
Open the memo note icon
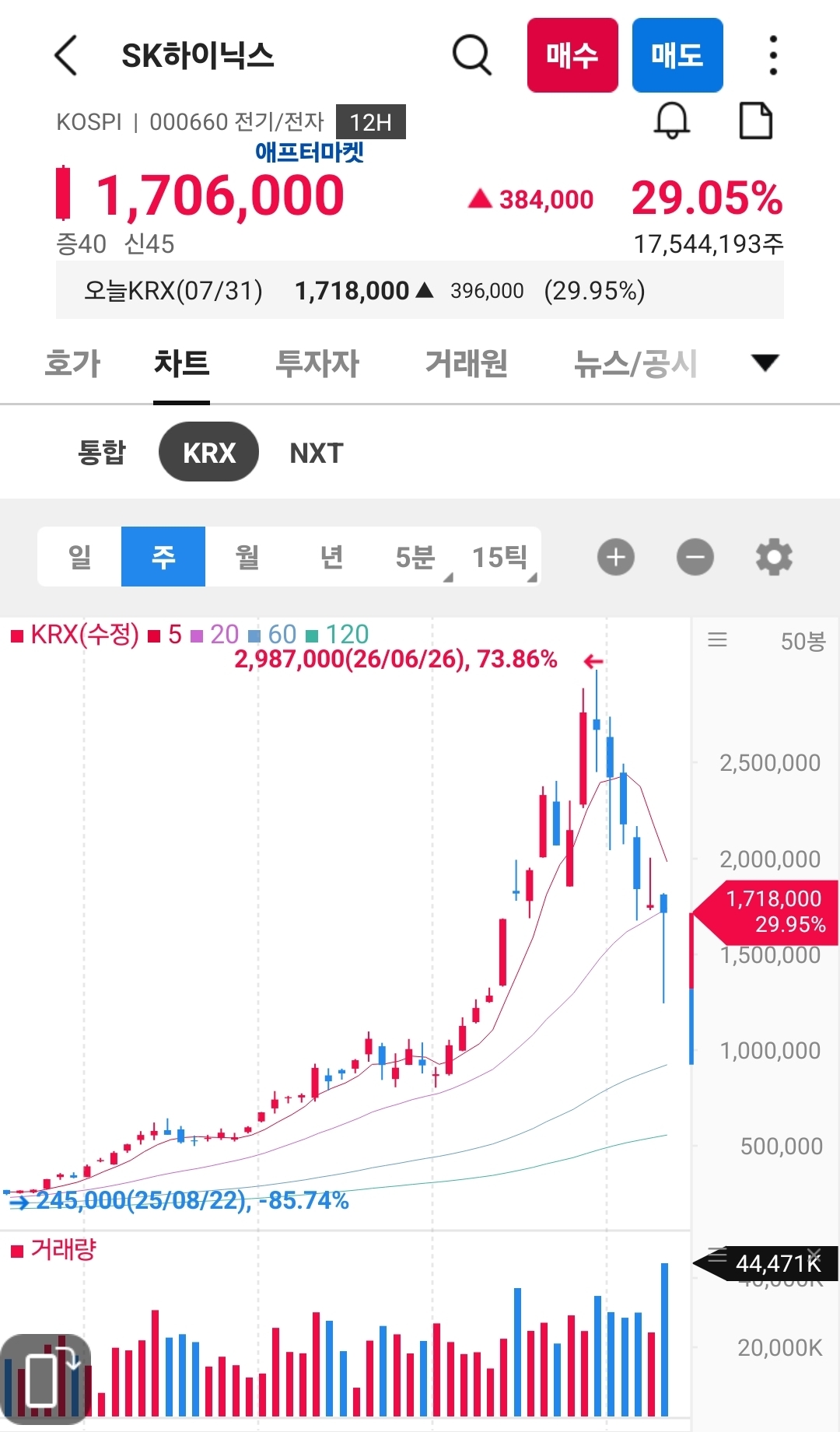tap(756, 121)
